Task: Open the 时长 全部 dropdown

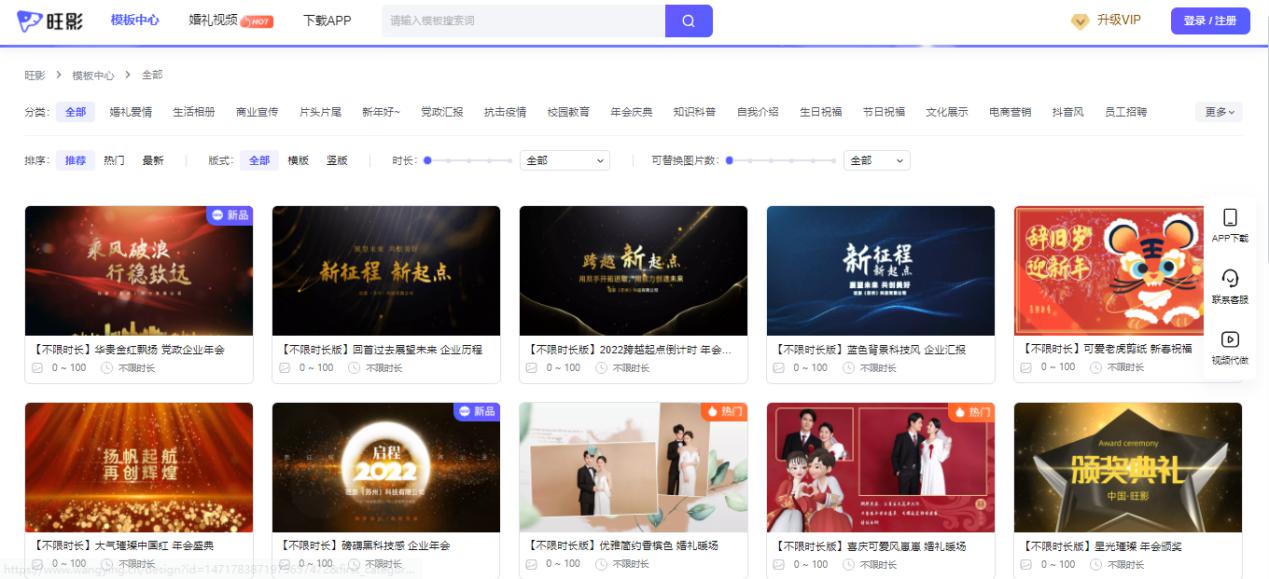Action: (564, 160)
